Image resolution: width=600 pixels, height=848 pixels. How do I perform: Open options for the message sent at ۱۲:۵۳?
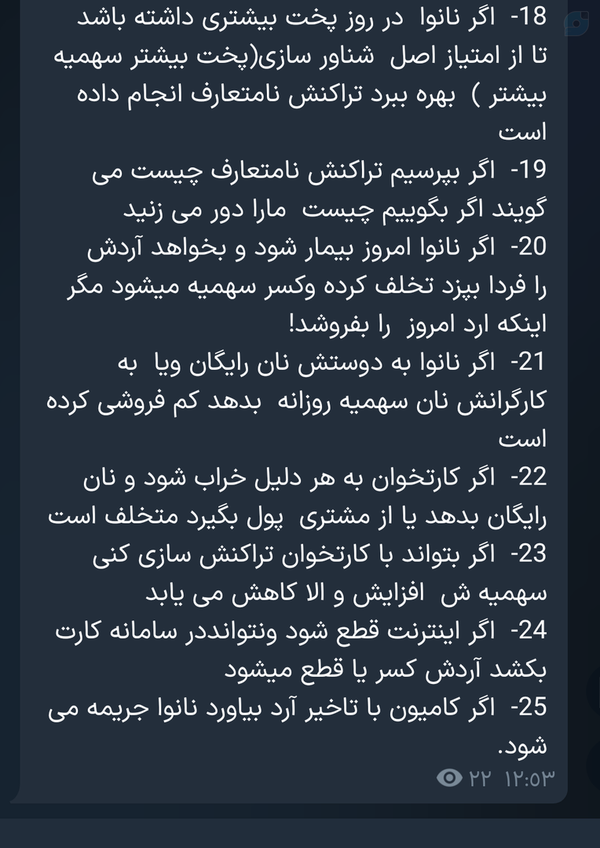pyautogui.click(x=294, y=400)
